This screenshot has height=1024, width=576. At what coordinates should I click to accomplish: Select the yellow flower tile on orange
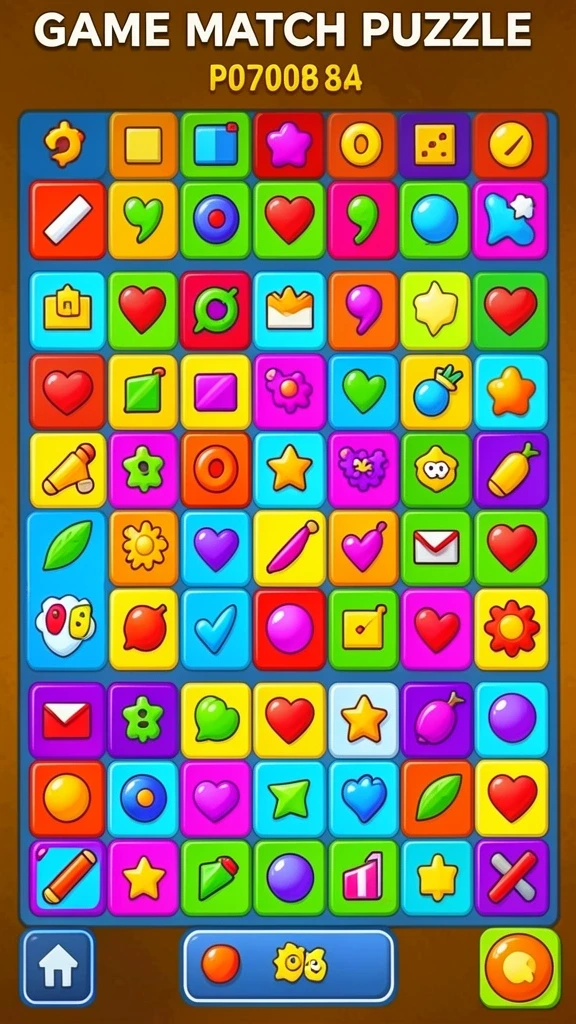(144, 547)
